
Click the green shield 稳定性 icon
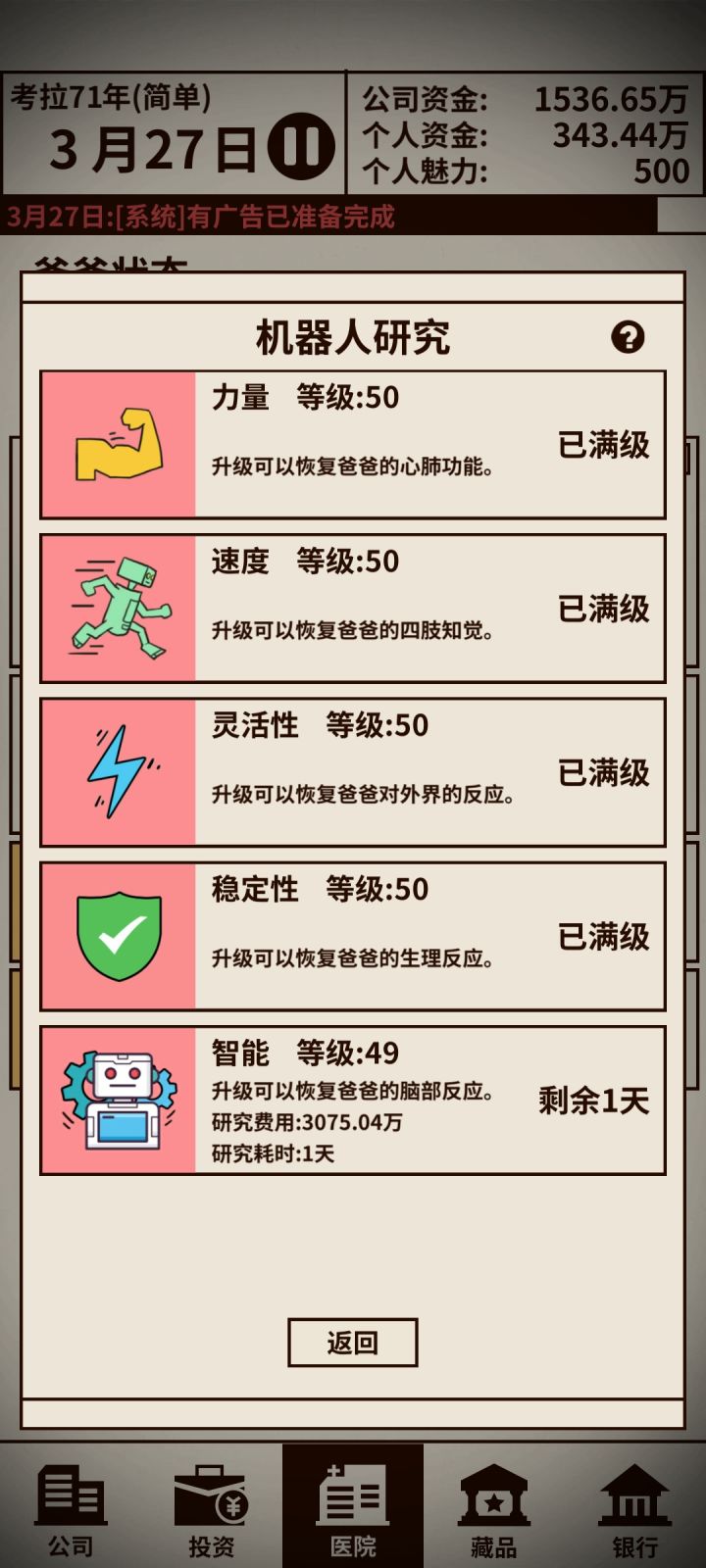point(118,934)
